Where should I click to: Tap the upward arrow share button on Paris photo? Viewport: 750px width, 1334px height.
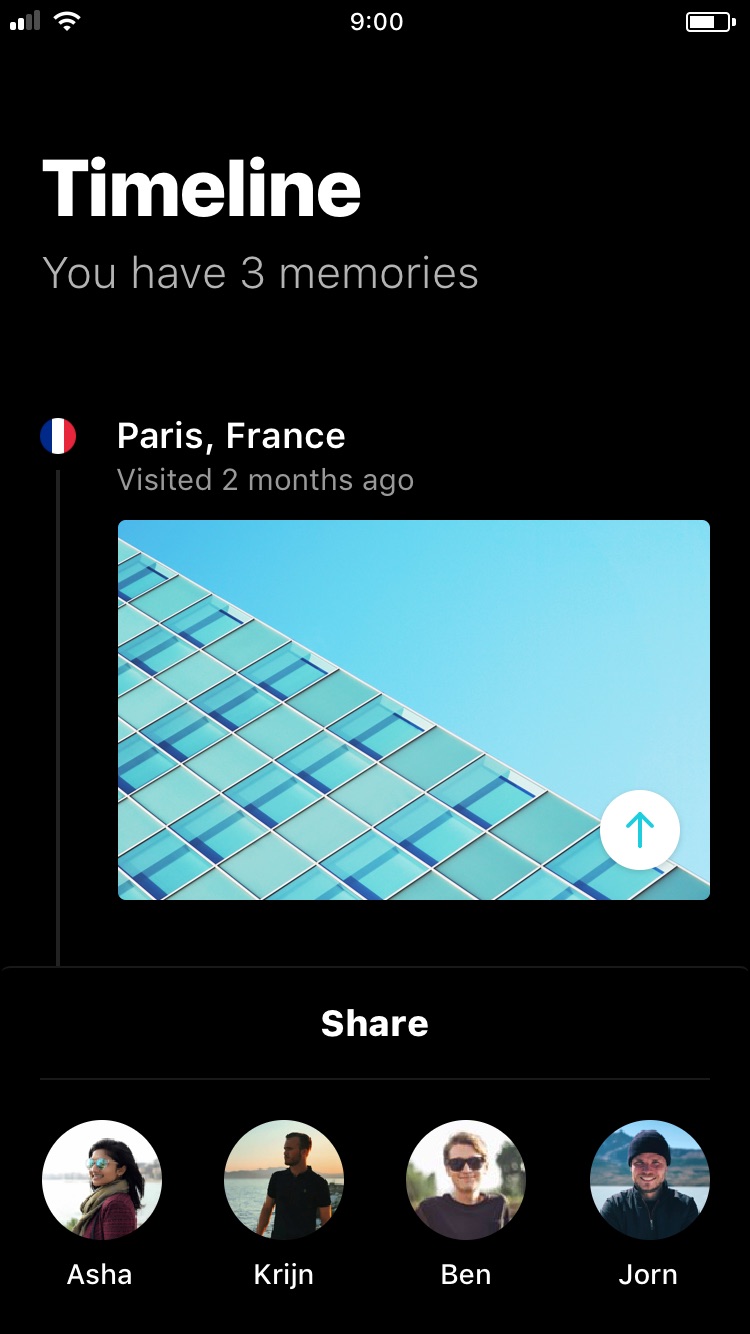pos(640,830)
